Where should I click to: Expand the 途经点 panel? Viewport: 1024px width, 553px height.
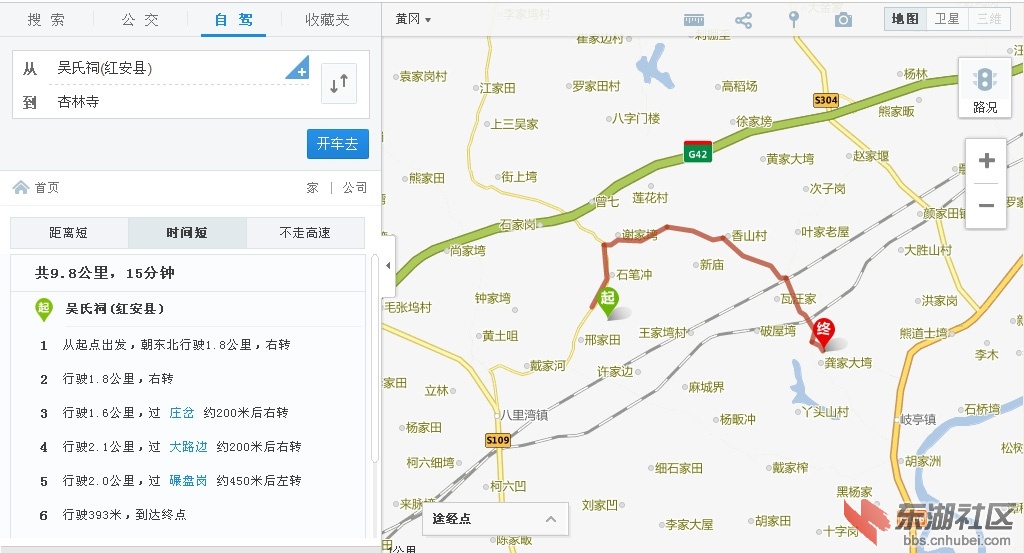coord(495,519)
